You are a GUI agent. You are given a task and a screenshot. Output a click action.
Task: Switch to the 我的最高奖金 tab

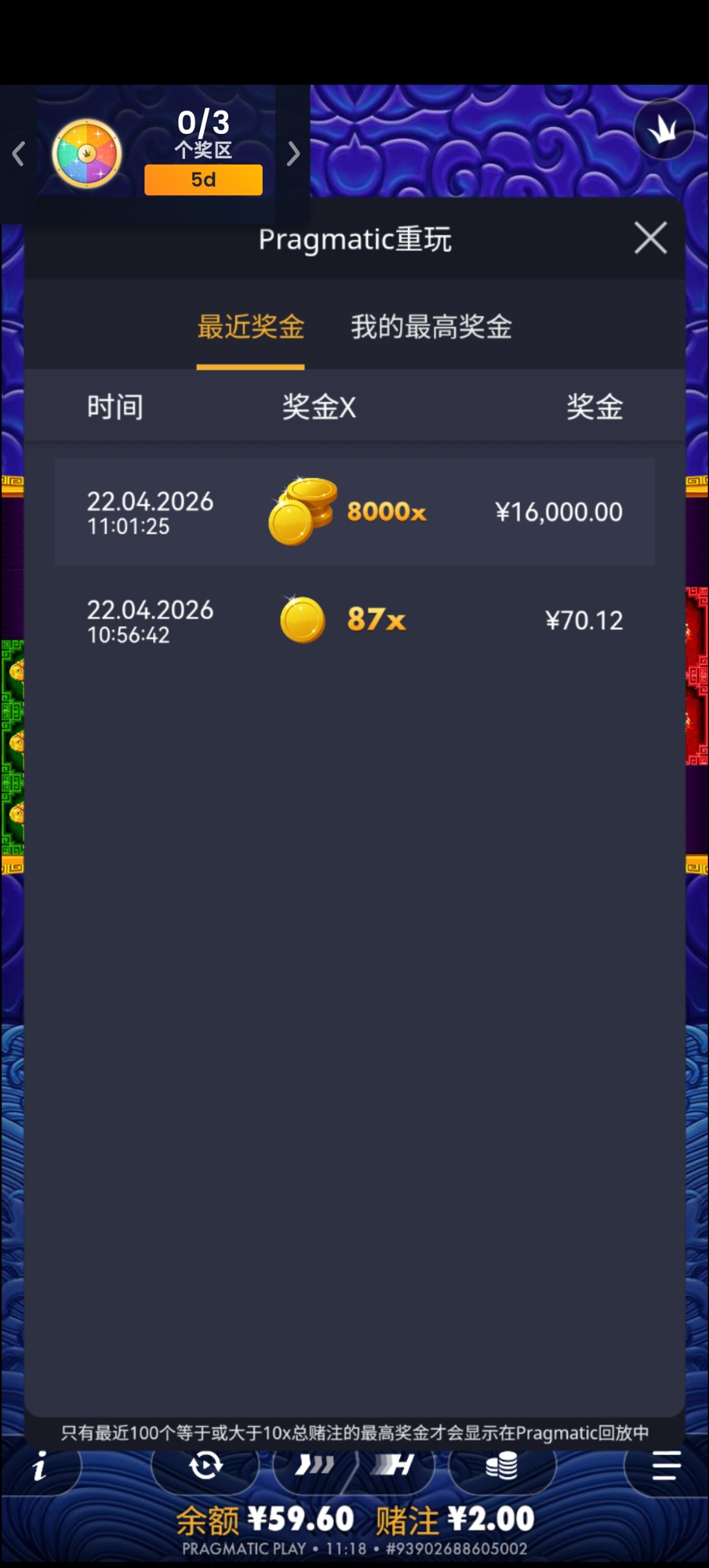click(431, 327)
